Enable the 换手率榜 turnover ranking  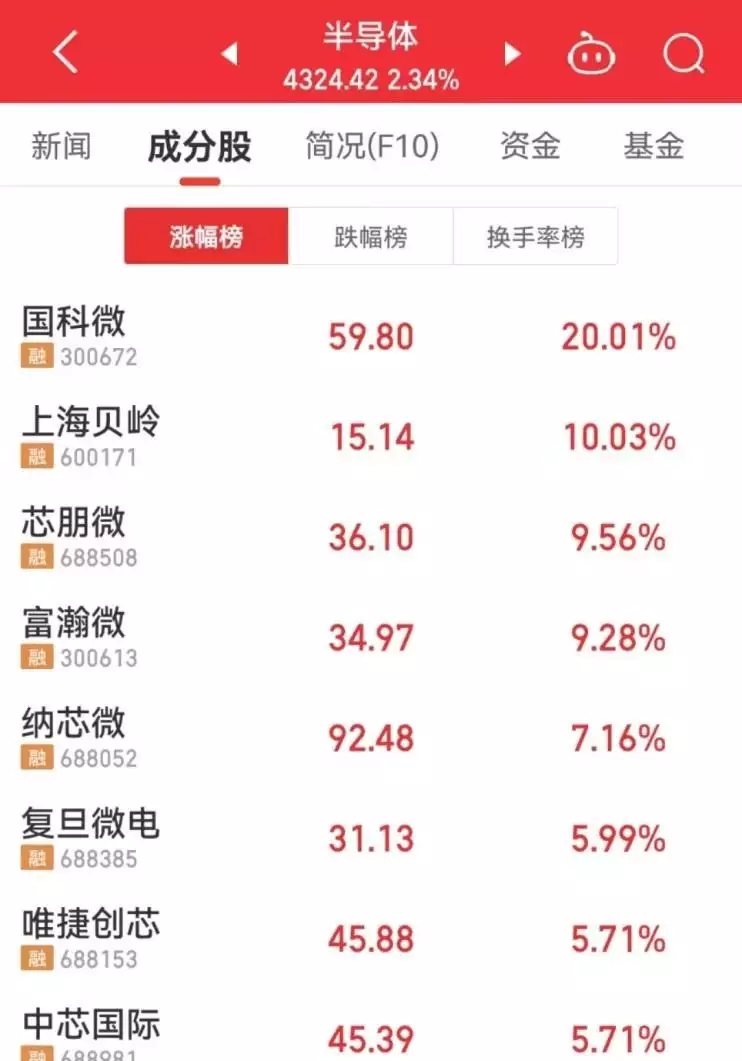click(536, 234)
